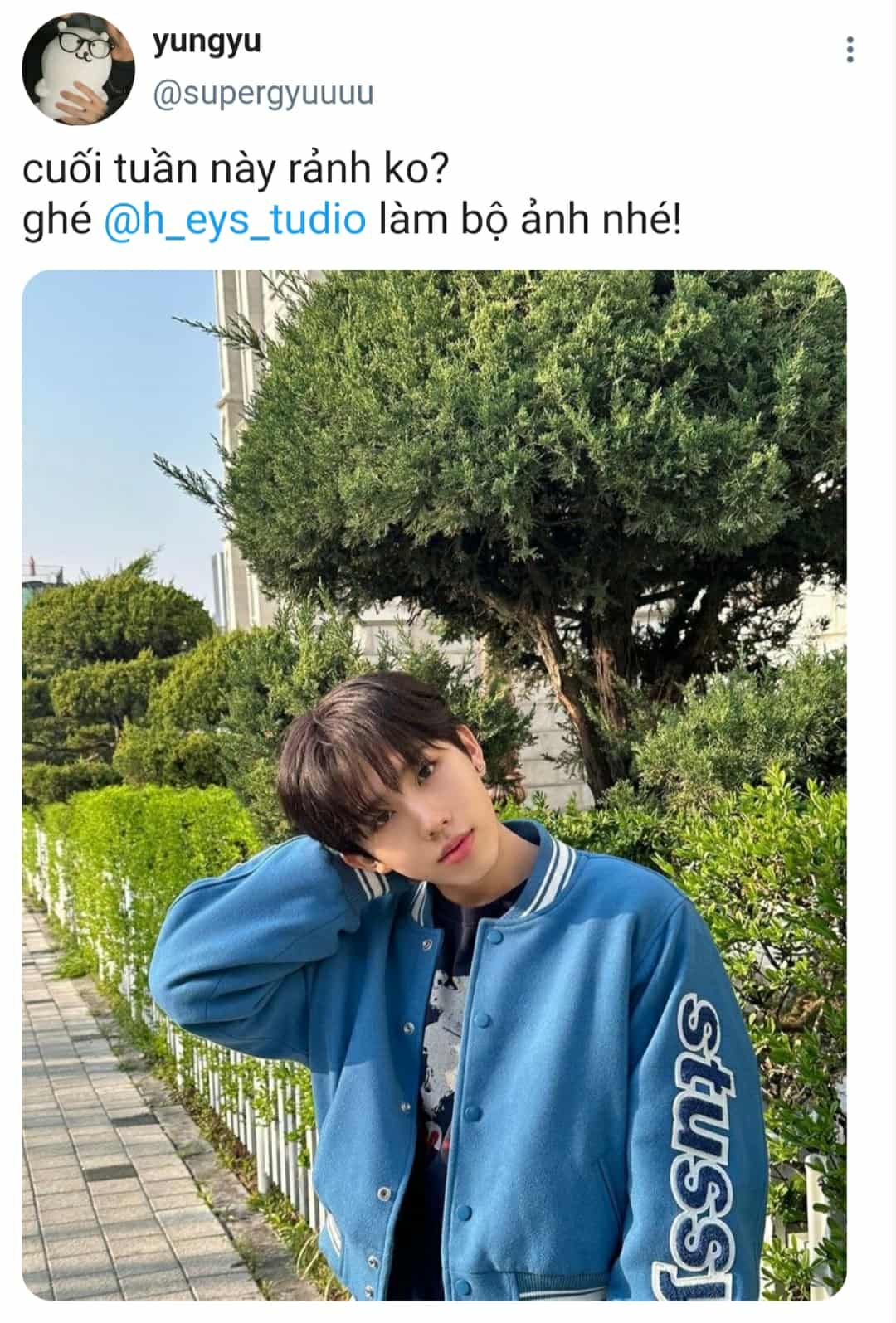Open the @supergyuuuu profile handle
The height and width of the screenshot is (1323, 896).
[263, 94]
